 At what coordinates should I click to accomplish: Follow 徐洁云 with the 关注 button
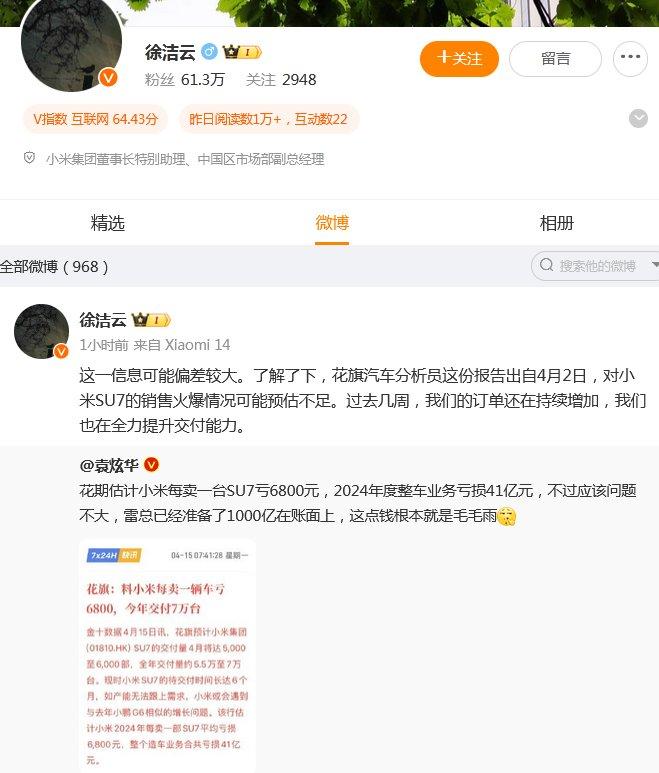pyautogui.click(x=459, y=59)
